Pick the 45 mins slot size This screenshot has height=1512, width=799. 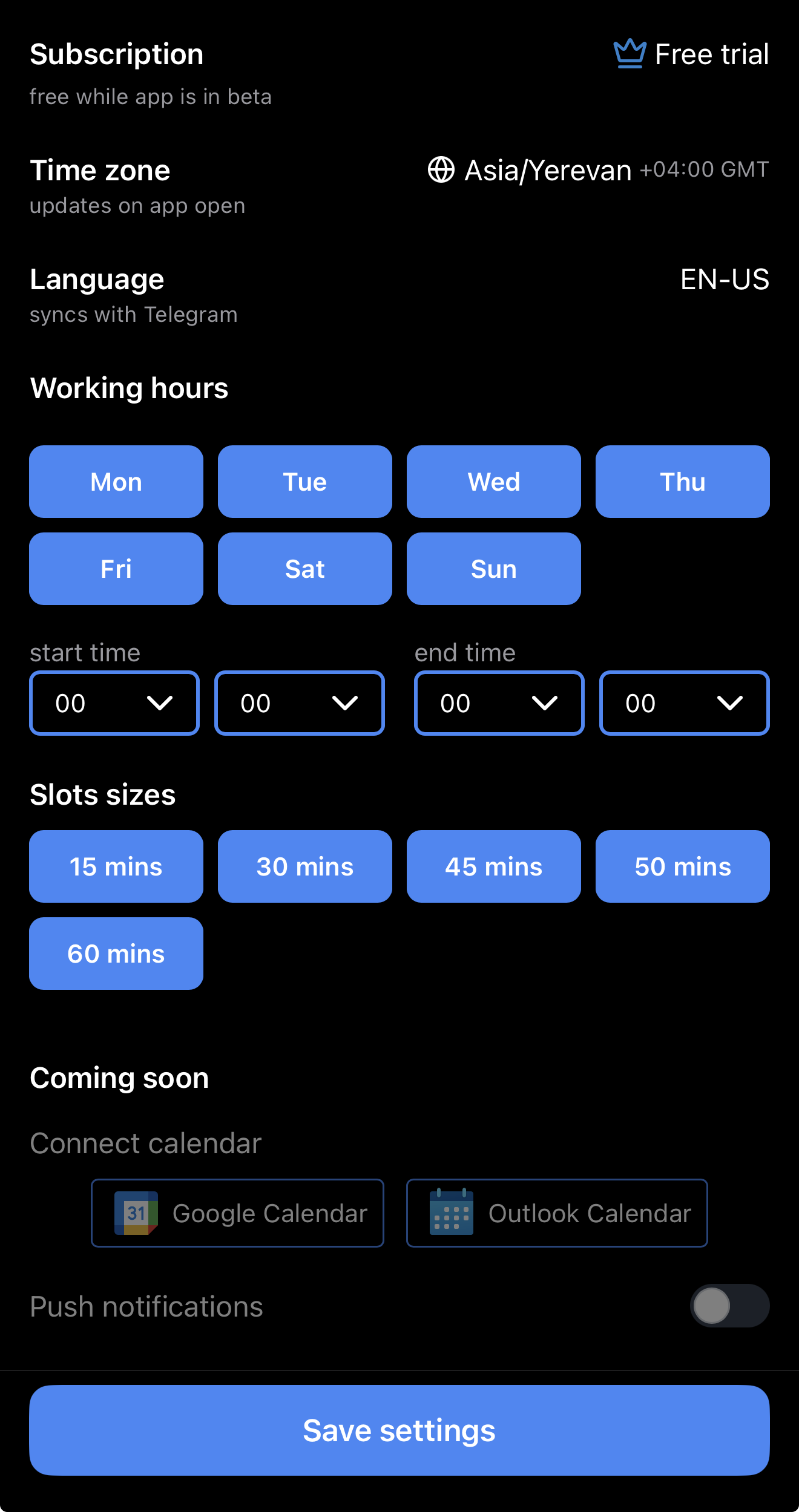click(x=493, y=866)
